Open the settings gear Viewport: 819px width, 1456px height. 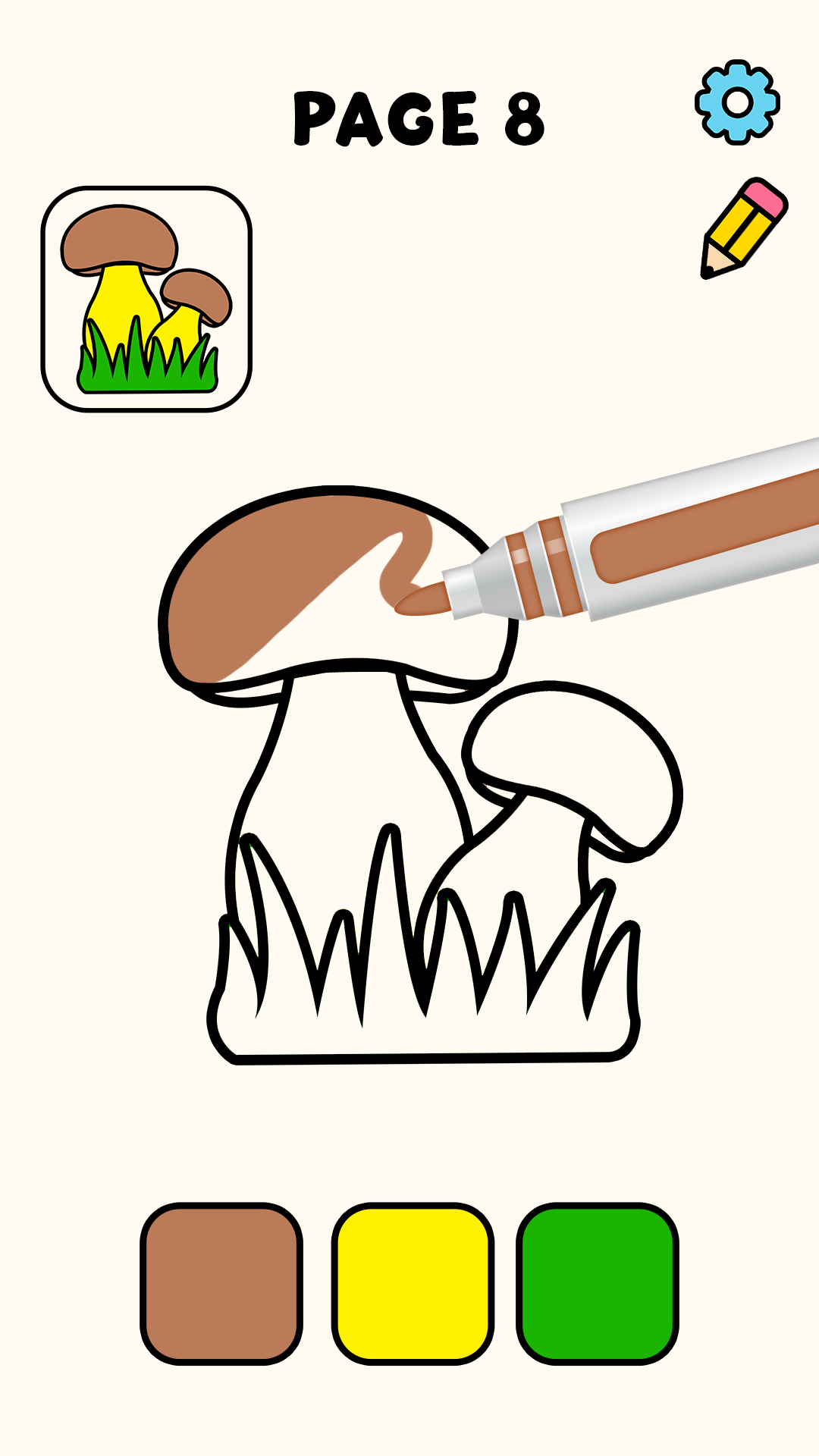[737, 102]
